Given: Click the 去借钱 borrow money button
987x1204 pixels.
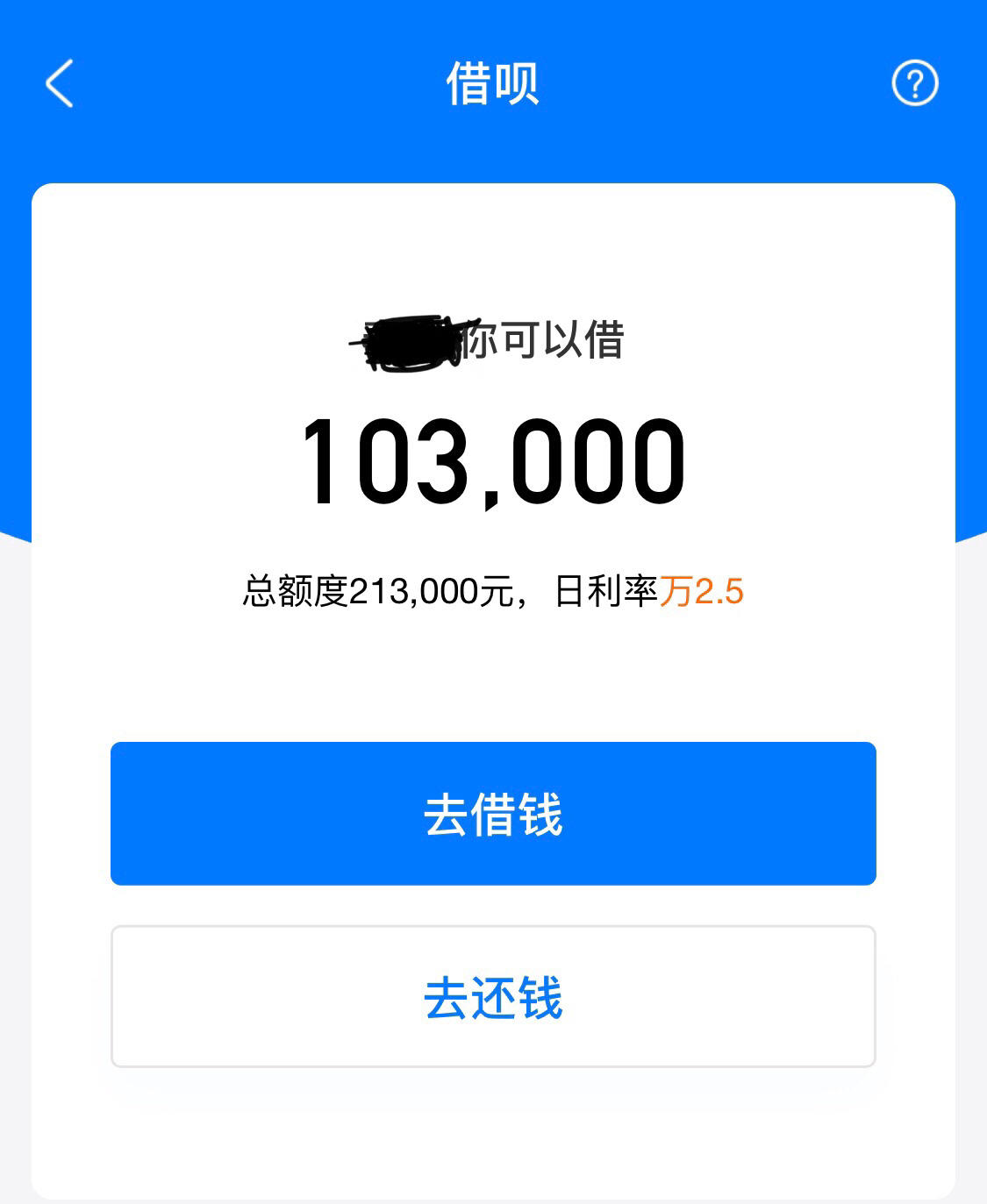Looking at the screenshot, I should (x=493, y=812).
